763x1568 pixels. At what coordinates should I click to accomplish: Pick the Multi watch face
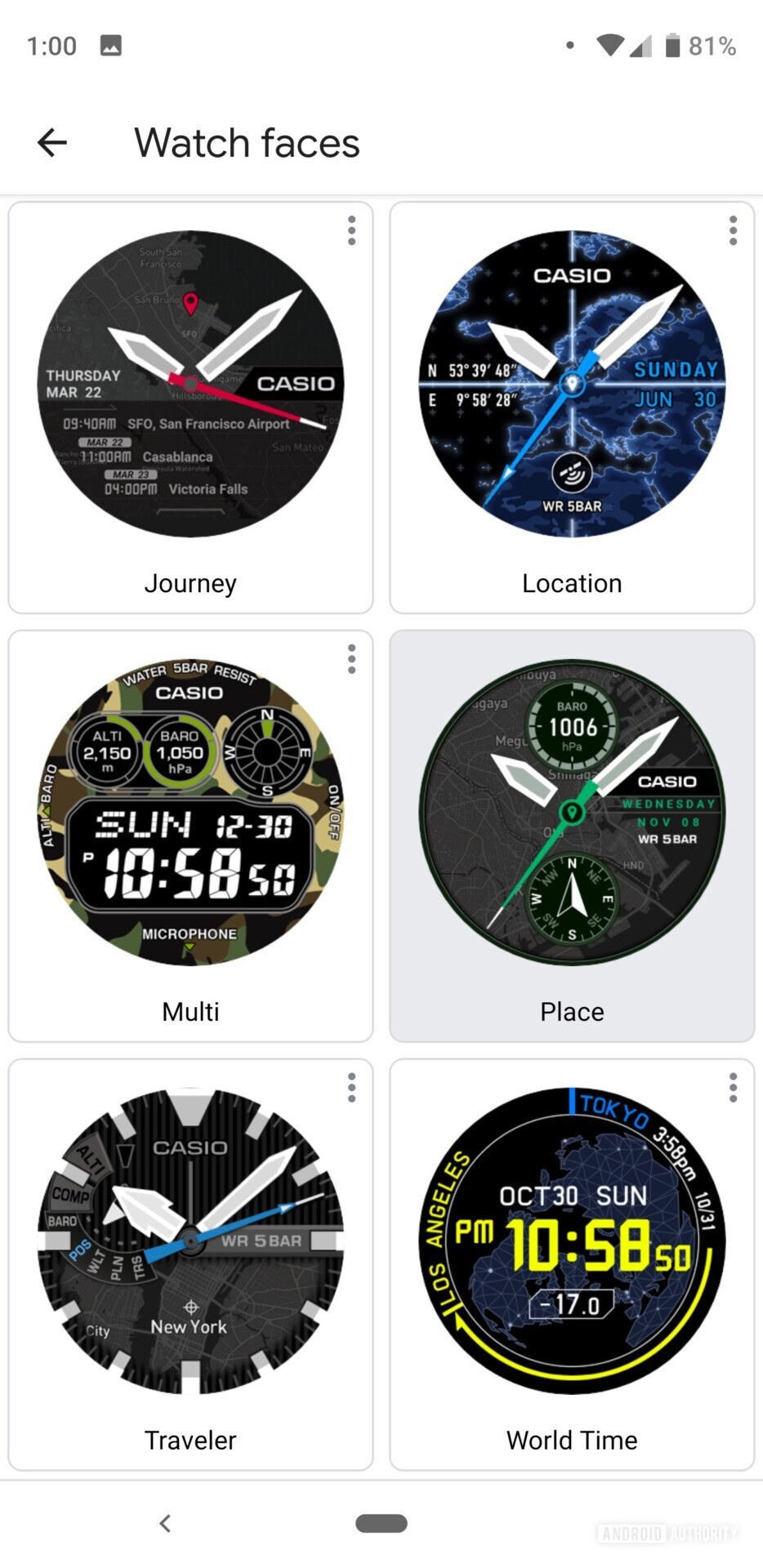click(x=190, y=813)
